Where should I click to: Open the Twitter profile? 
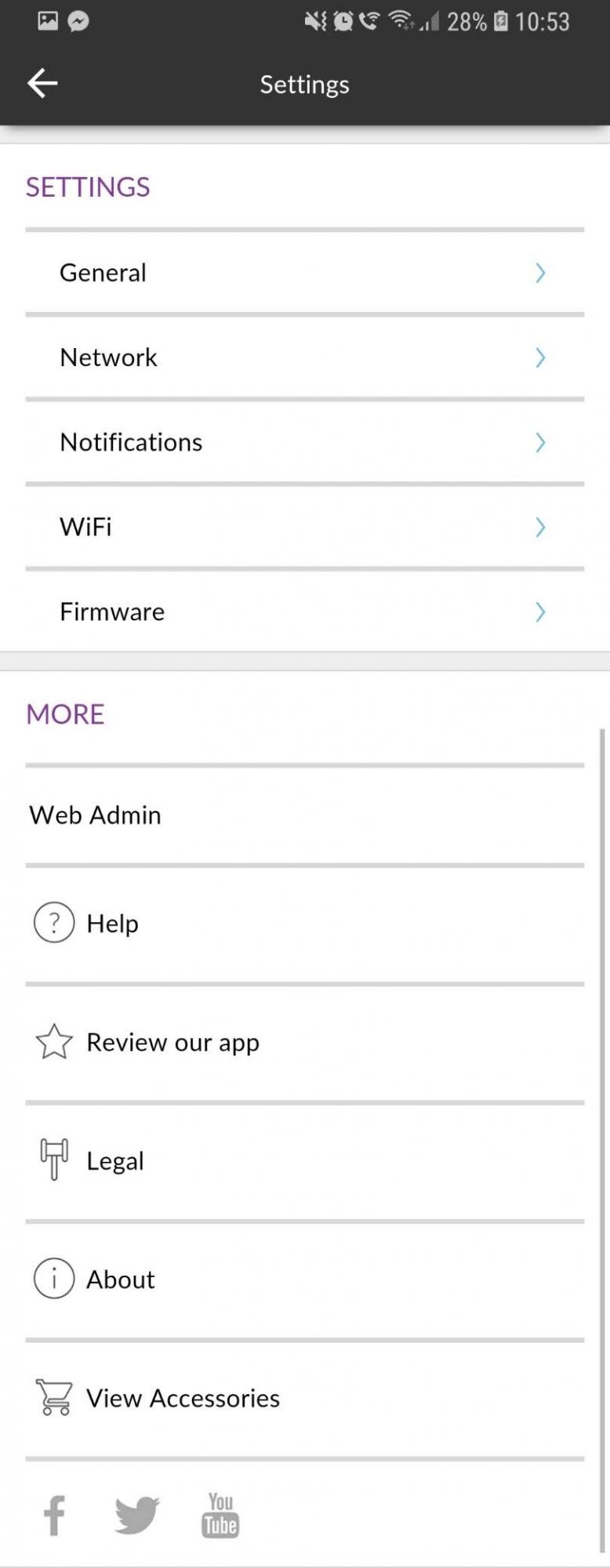[x=137, y=1515]
